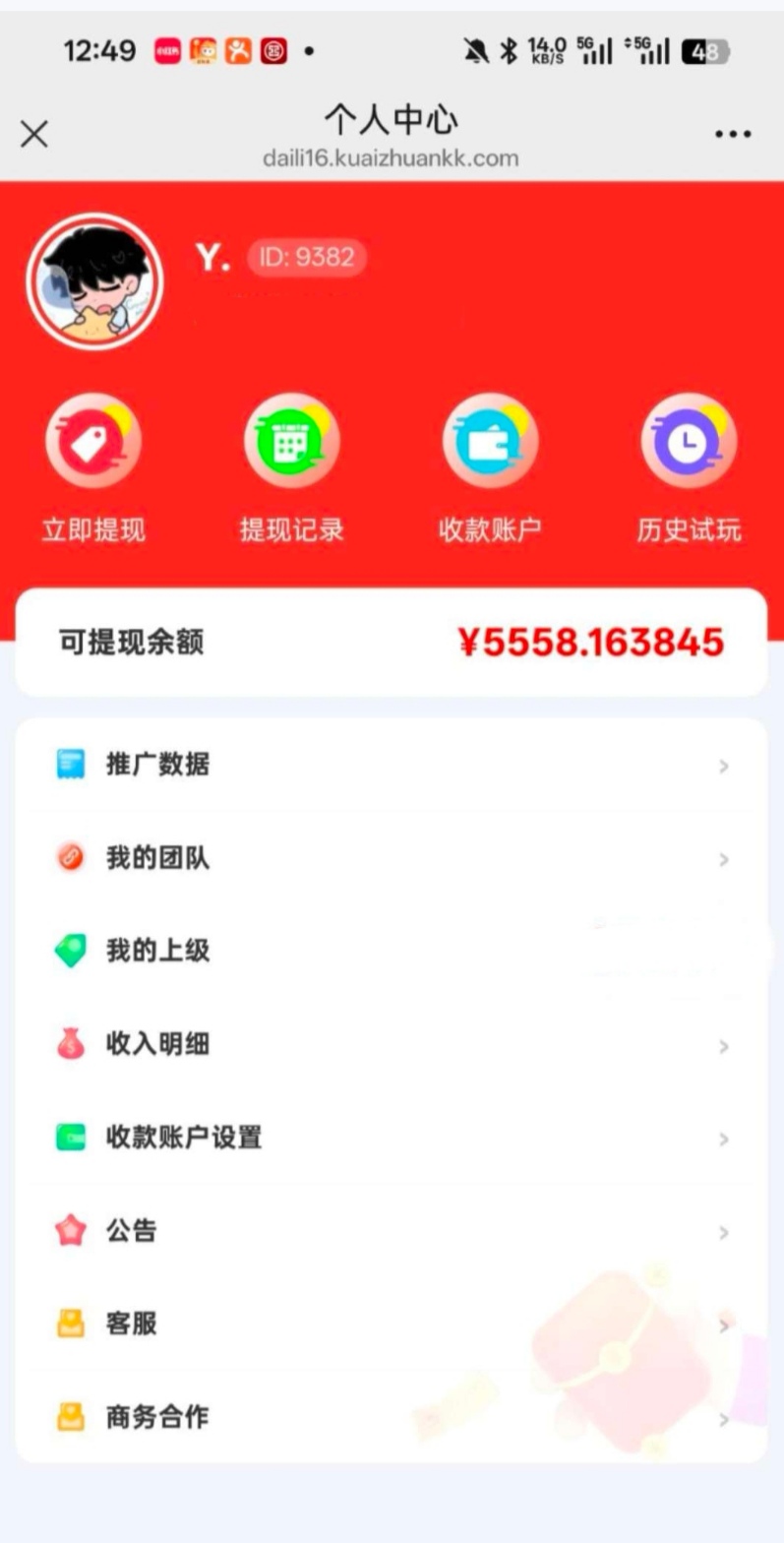784x1543 pixels.
Task: Select the 收款账户 wallet icon
Action: pyautogui.click(x=490, y=440)
